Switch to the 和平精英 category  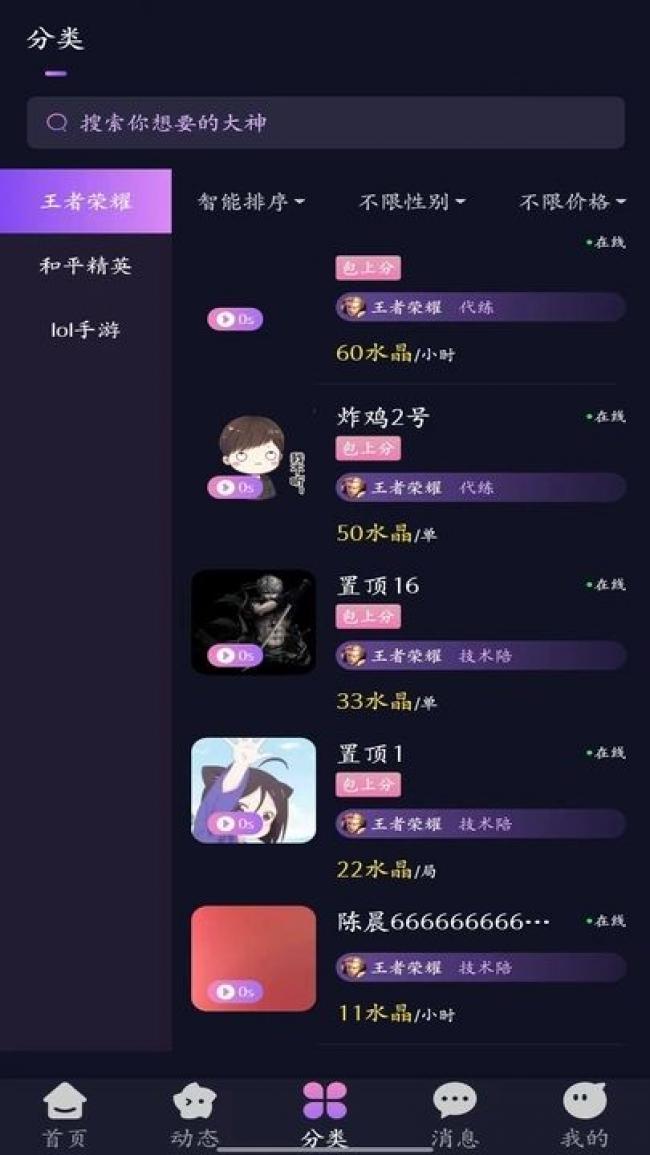coord(86,266)
